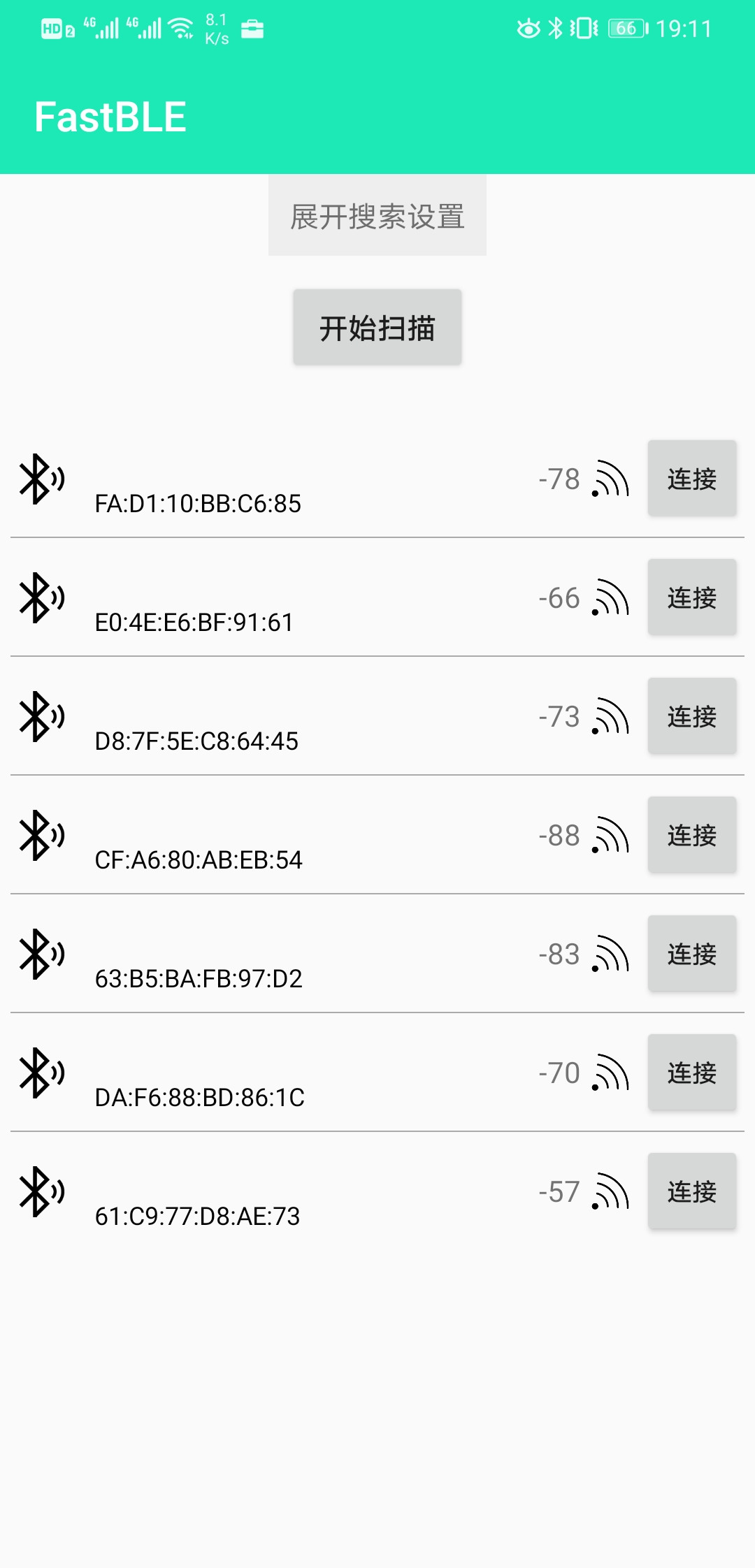Connect to device CF:A6:80:AB:EB:54
Image resolution: width=755 pixels, height=1568 pixels.
[691, 835]
